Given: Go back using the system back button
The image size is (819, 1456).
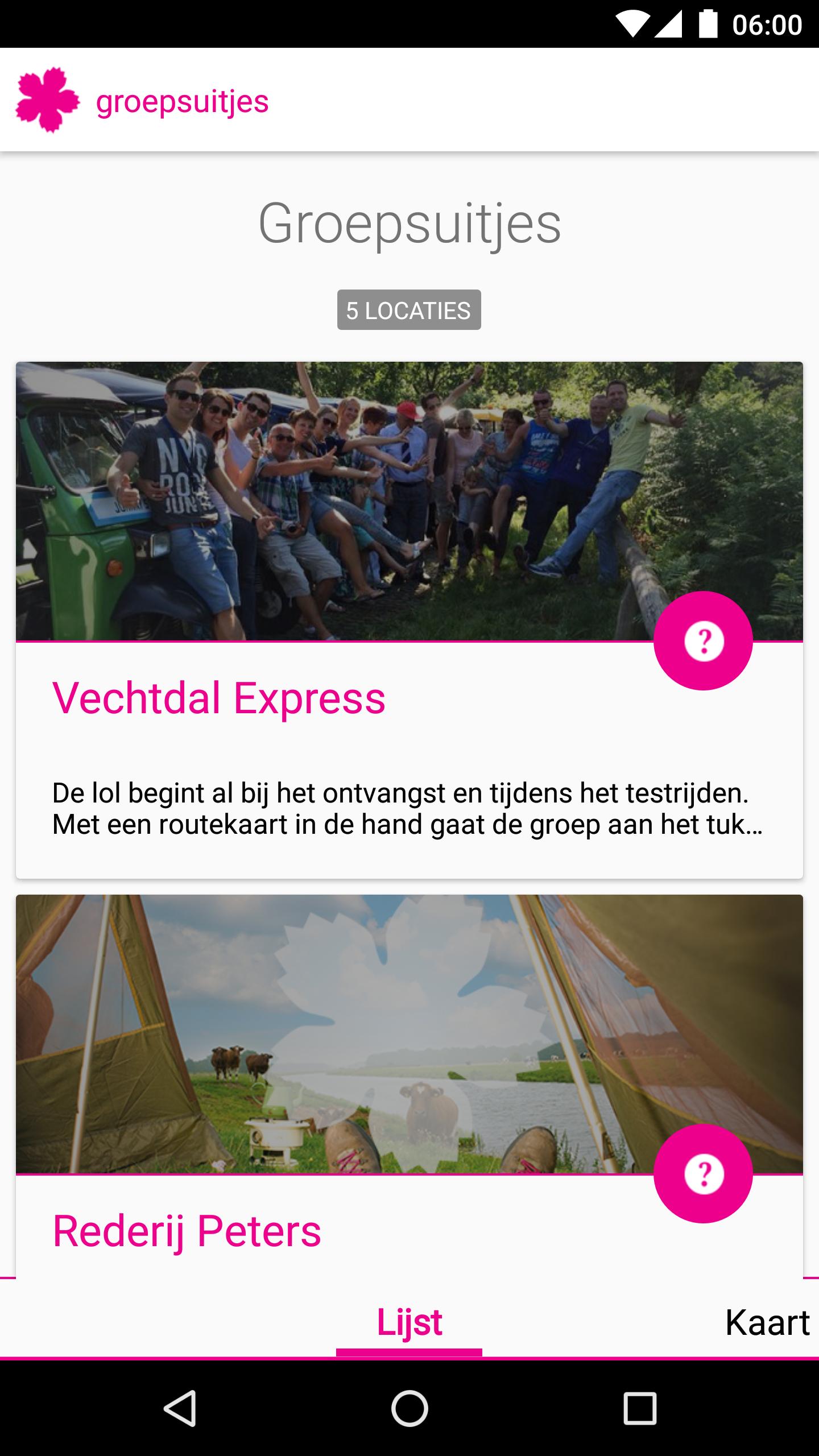Looking at the screenshot, I should point(180,1408).
